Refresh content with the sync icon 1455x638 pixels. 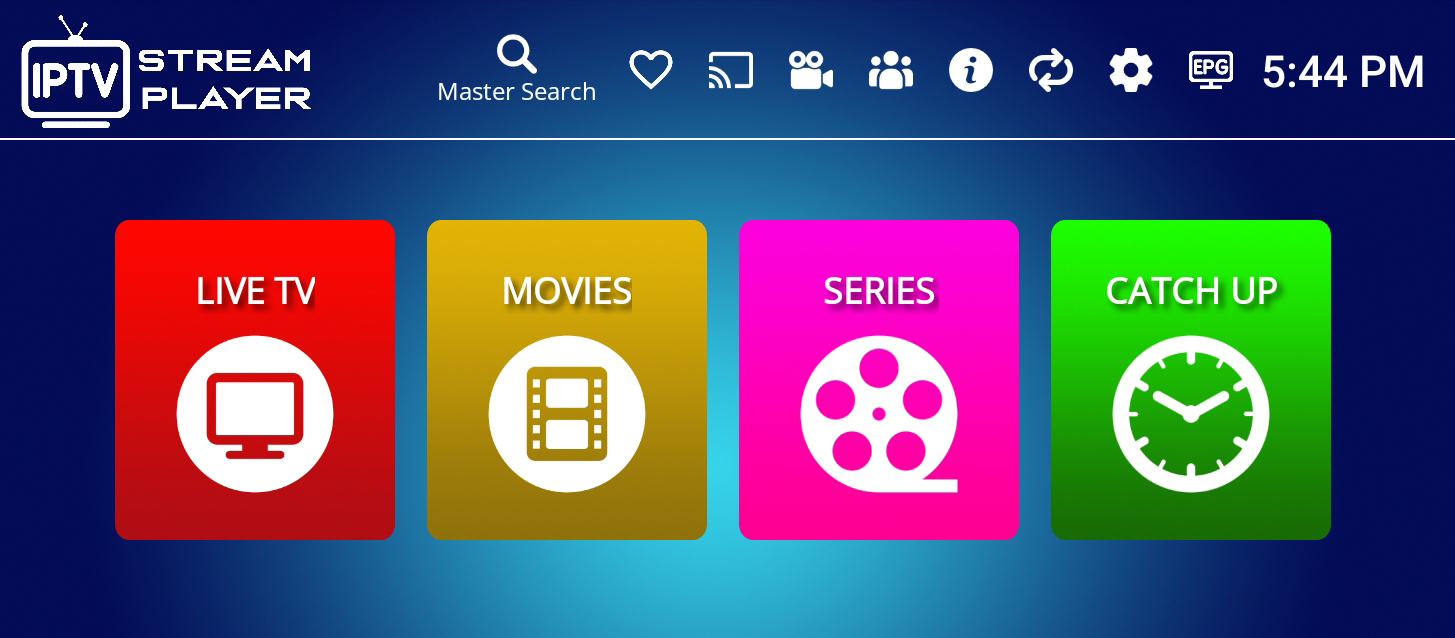(1050, 71)
